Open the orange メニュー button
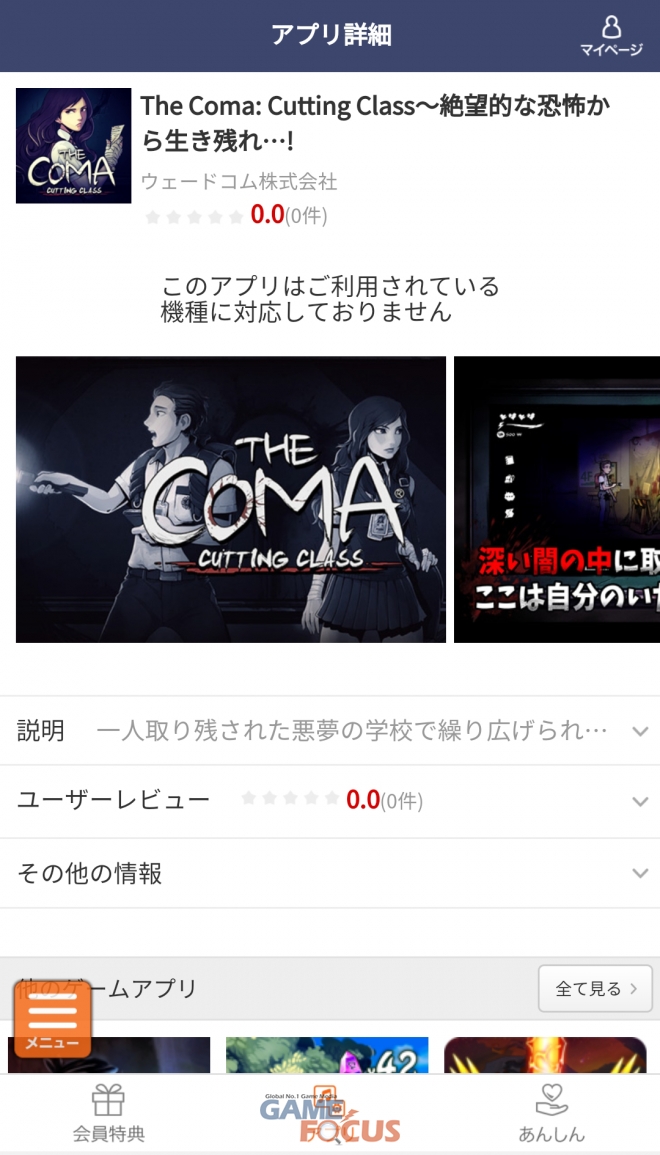Viewport: 660px width, 1155px height. tap(52, 1019)
